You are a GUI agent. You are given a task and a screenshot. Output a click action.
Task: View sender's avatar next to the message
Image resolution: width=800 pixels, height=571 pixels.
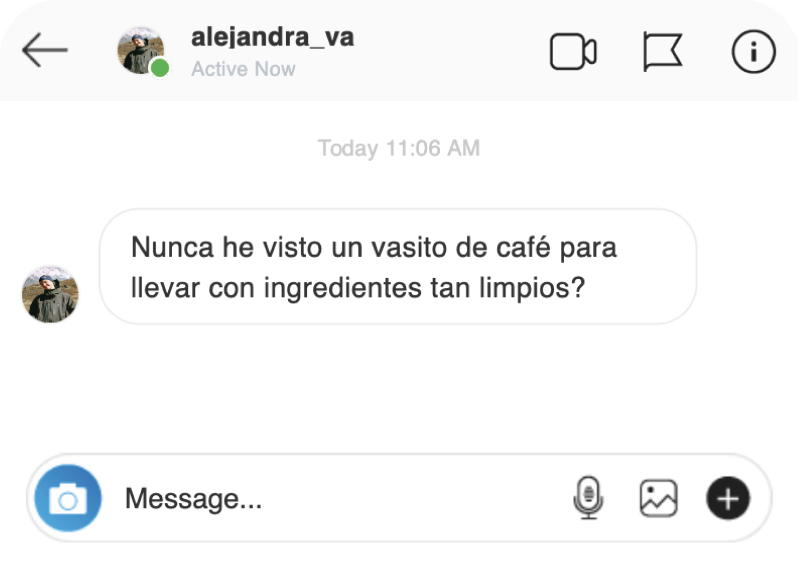coord(50,294)
